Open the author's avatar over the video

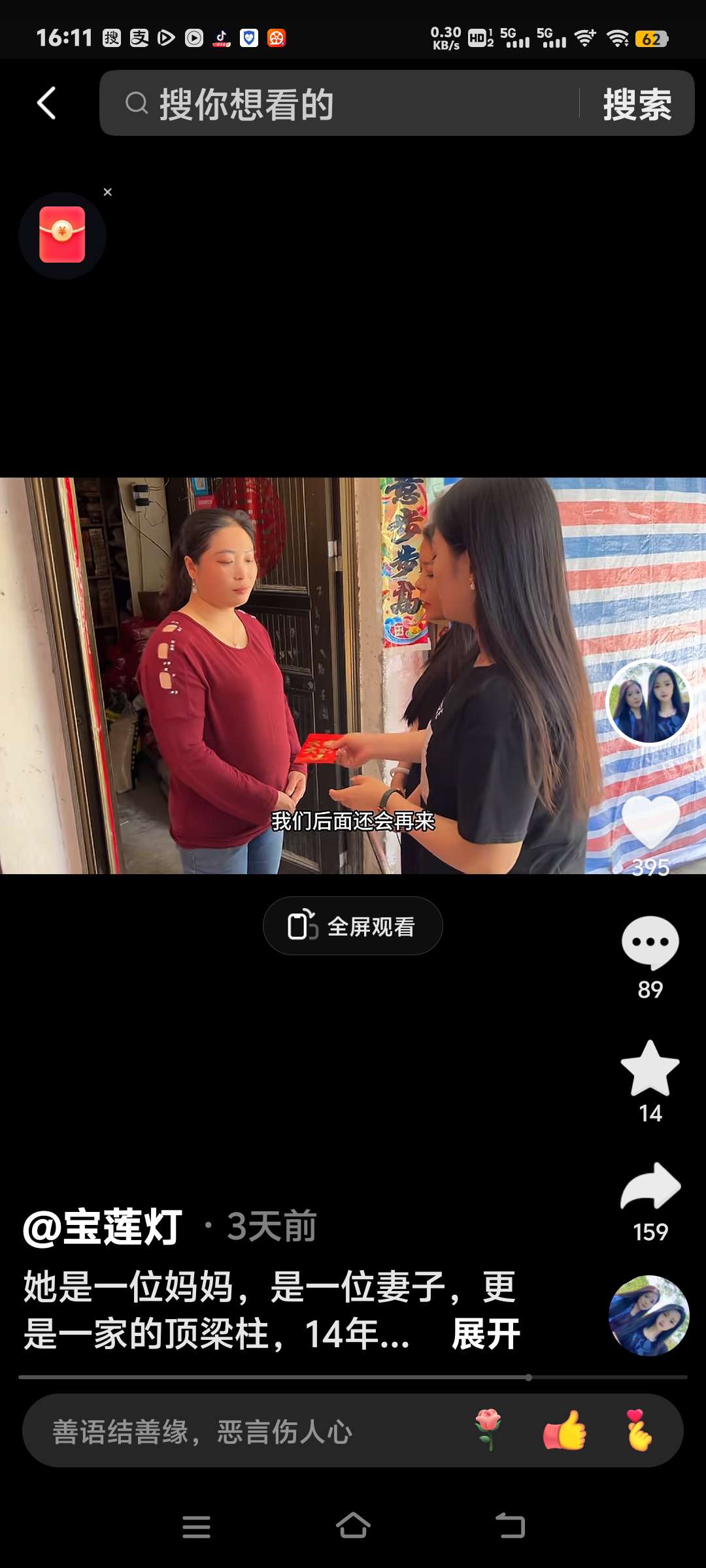(x=648, y=702)
